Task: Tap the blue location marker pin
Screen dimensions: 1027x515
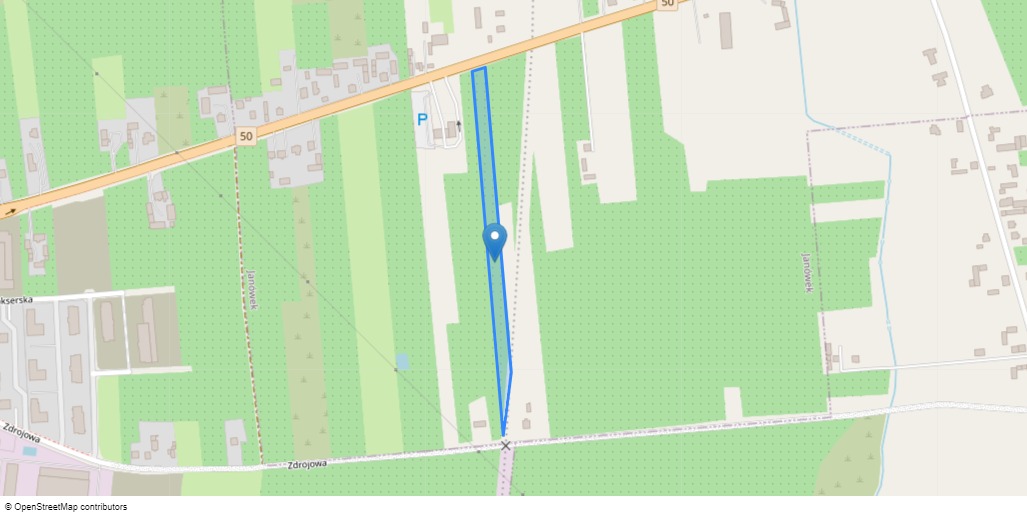Action: (494, 241)
